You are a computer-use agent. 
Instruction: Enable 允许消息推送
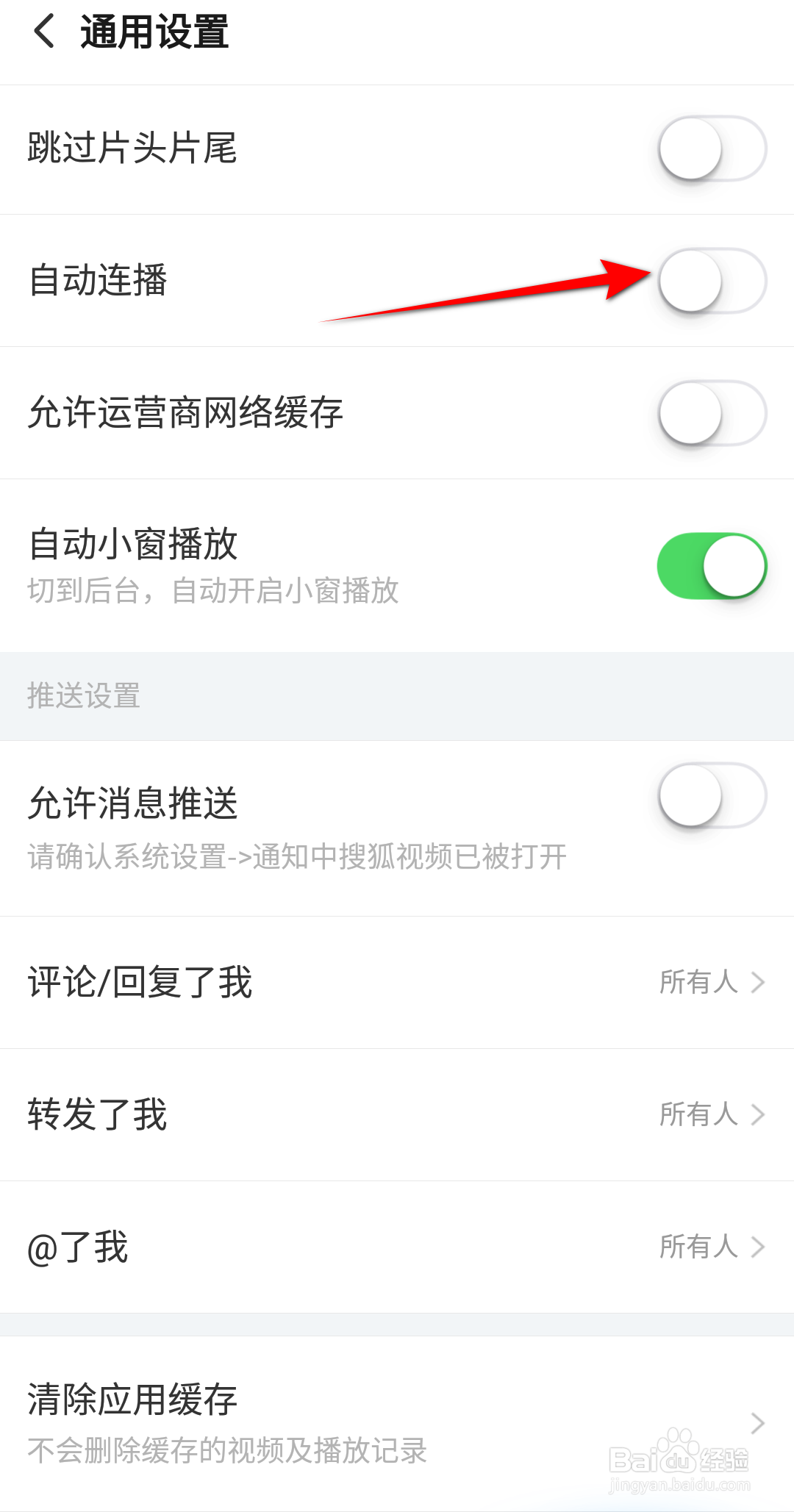coord(712,795)
